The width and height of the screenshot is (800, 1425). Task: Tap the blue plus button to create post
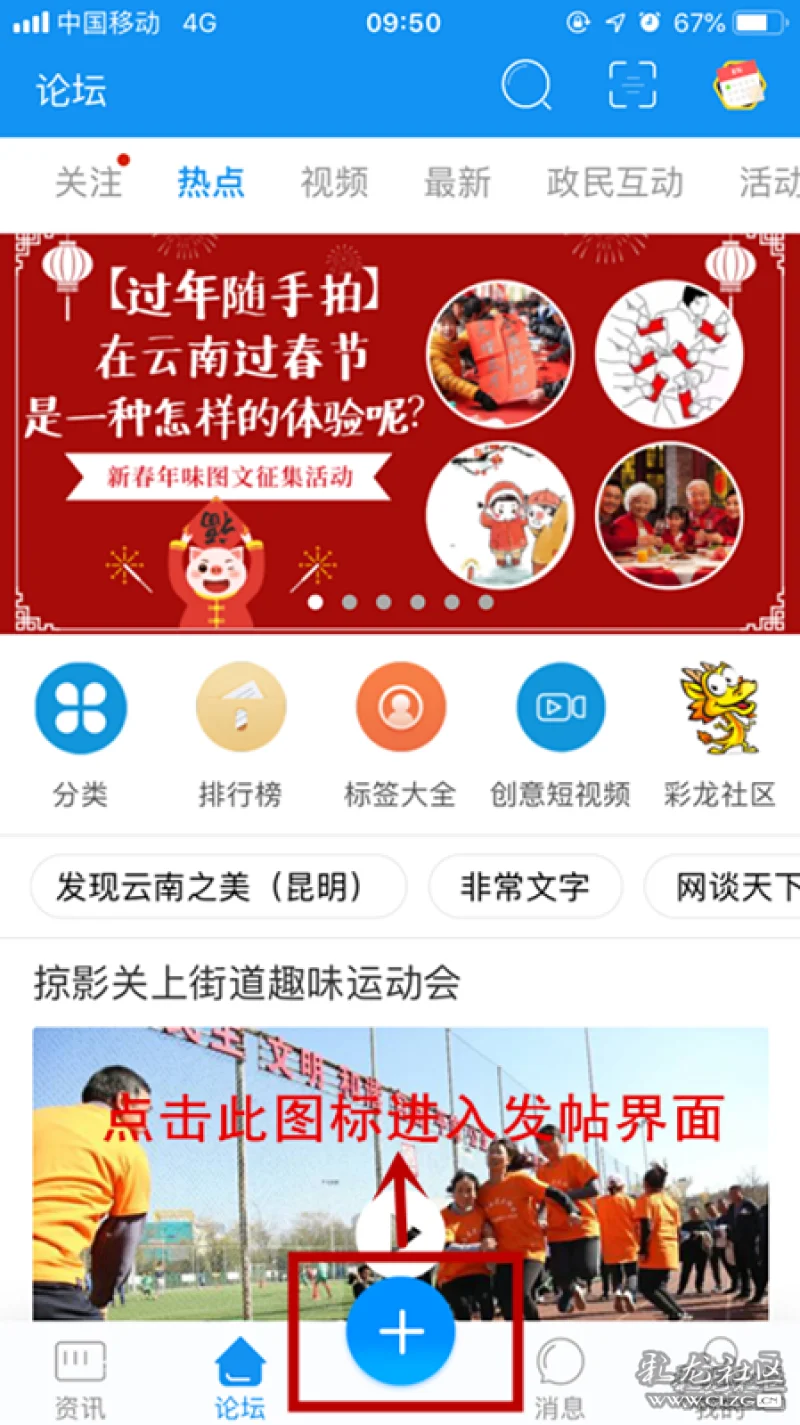click(x=401, y=1332)
